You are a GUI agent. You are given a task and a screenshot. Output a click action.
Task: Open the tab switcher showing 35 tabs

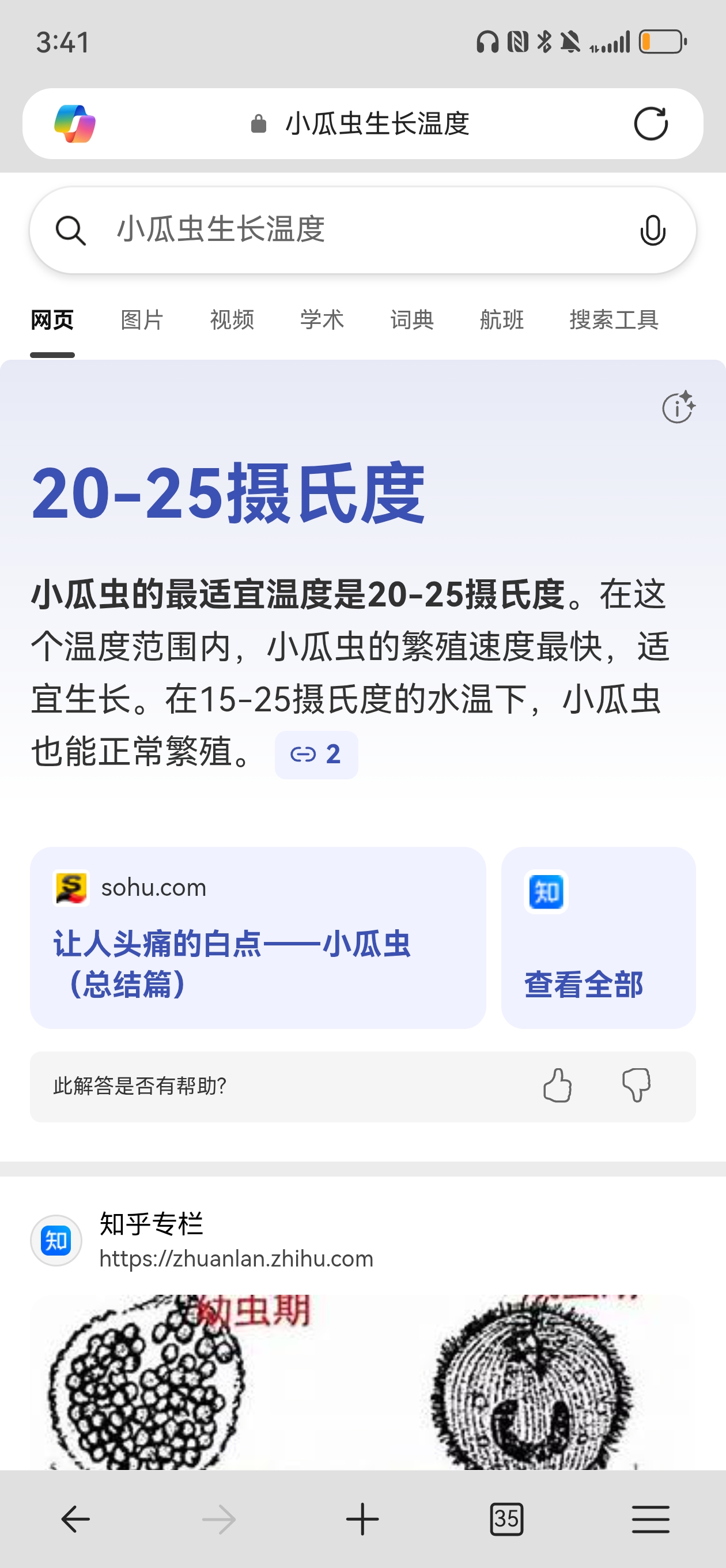[x=506, y=1520]
